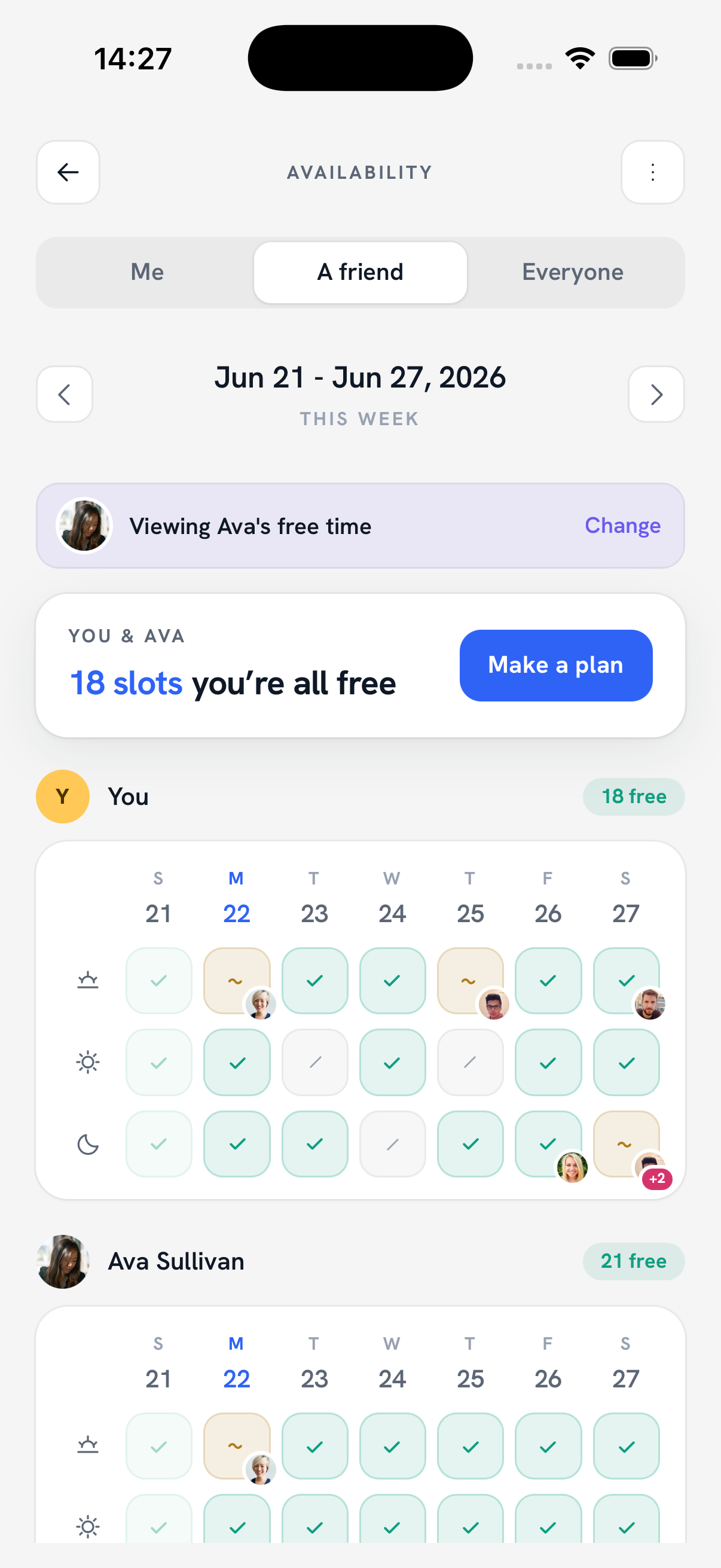Open Ava's Thursday 25 morning slot
The width and height of the screenshot is (721, 1568).
471,1445
